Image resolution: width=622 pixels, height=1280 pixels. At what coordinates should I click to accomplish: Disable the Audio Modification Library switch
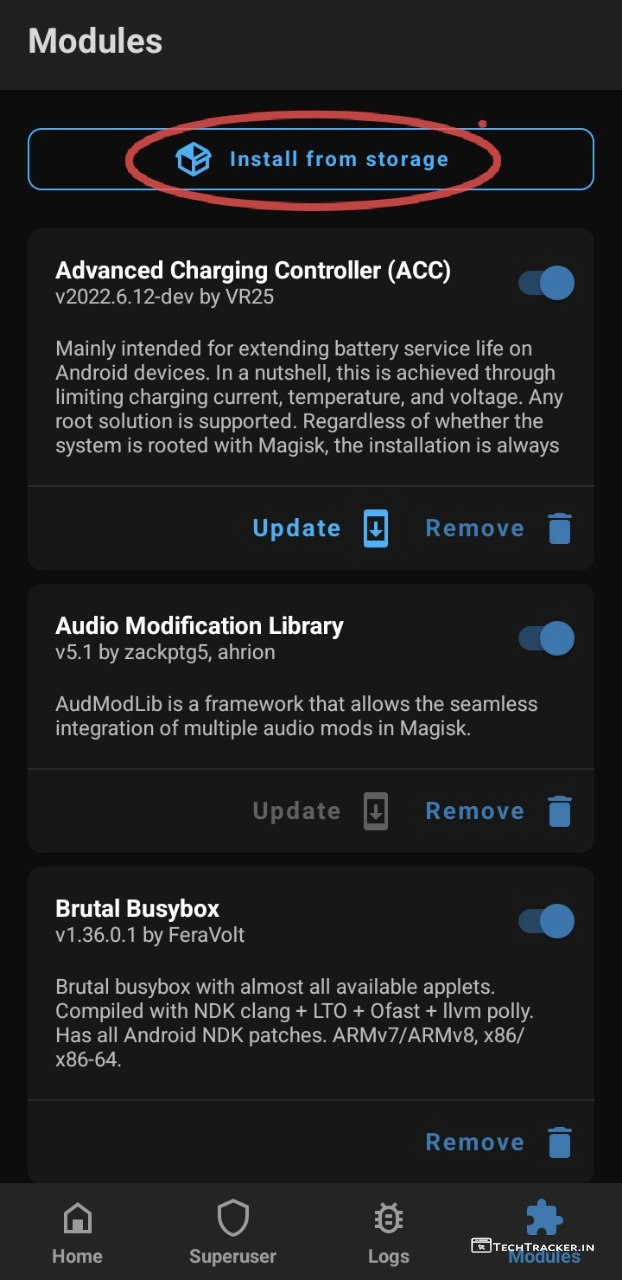(x=546, y=638)
